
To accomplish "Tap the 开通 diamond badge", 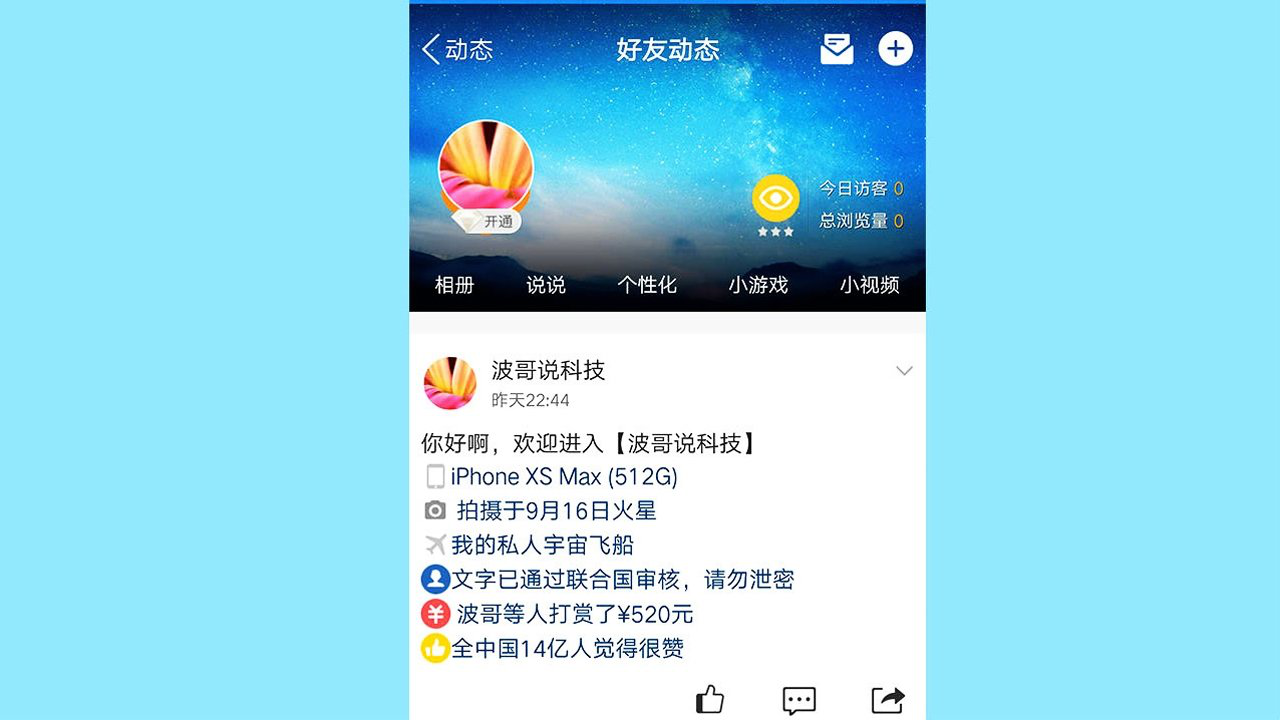I will pos(488,222).
